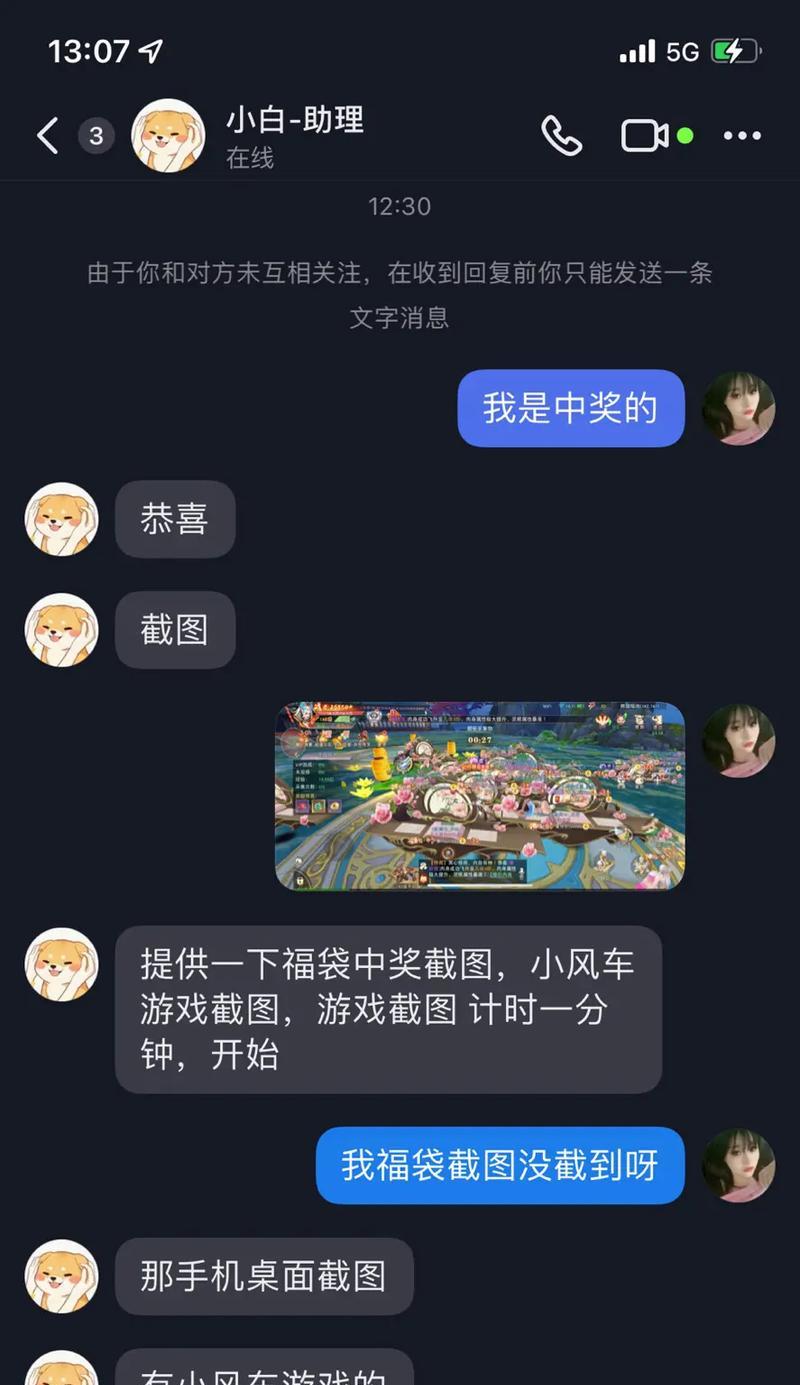
Task: Tap the sender avatar beside 恭喜
Action: (x=62, y=519)
